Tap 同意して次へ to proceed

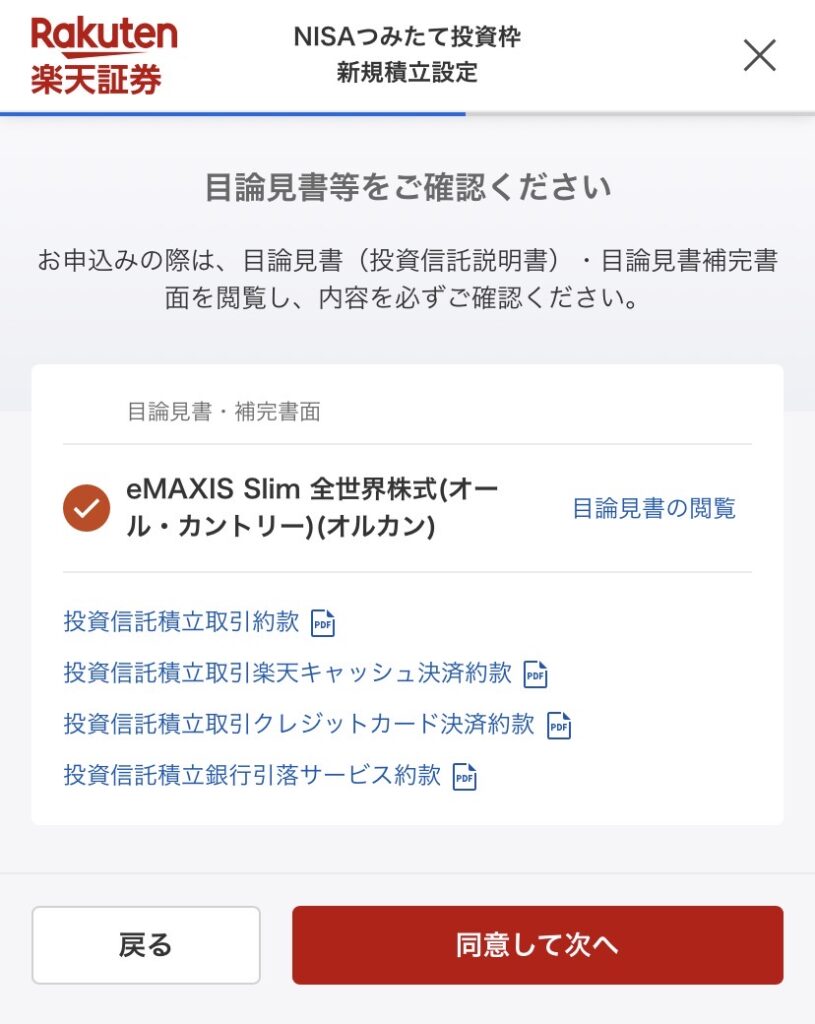coord(537,945)
